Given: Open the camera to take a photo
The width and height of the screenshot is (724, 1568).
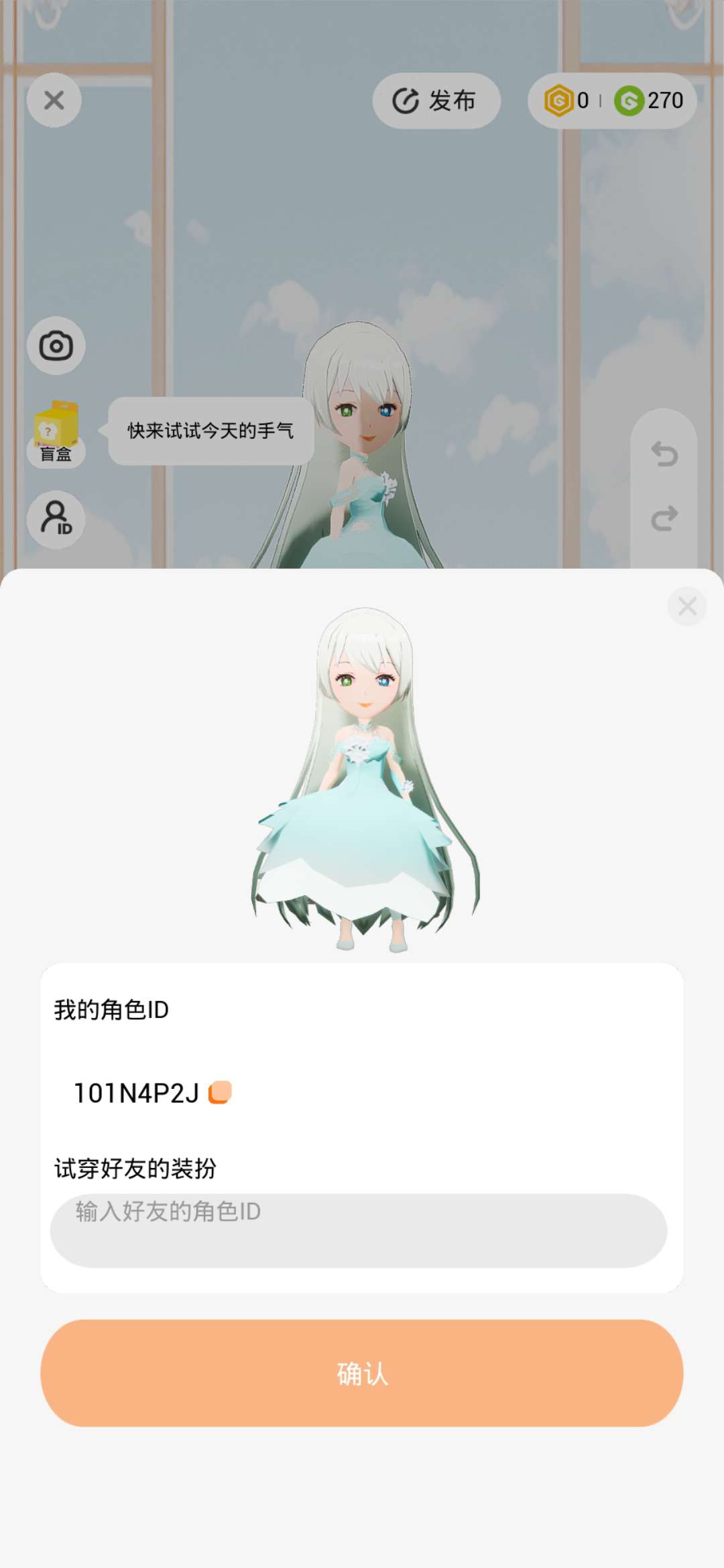Looking at the screenshot, I should (x=56, y=346).
